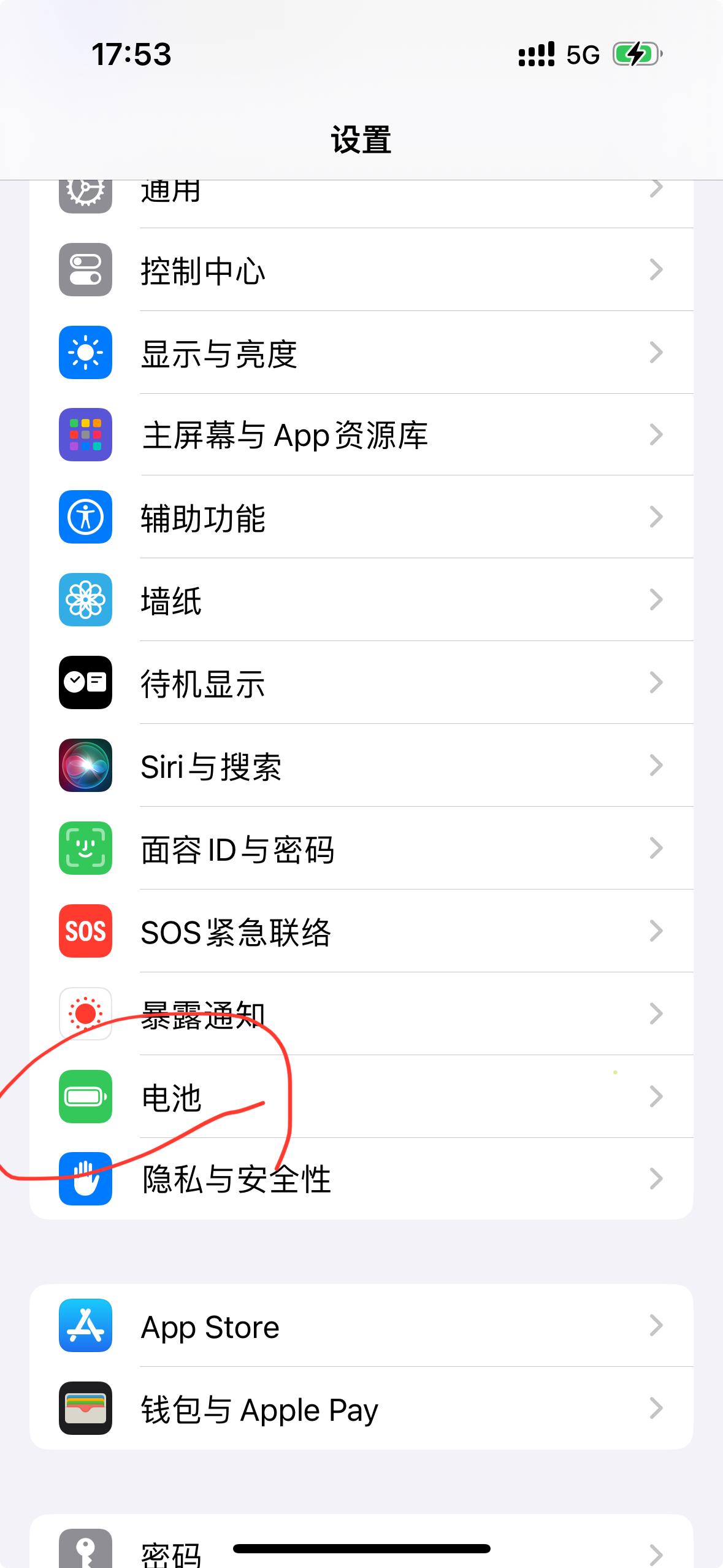
Task: Select the 电池 (Battery) icon
Action: pyautogui.click(x=85, y=1097)
